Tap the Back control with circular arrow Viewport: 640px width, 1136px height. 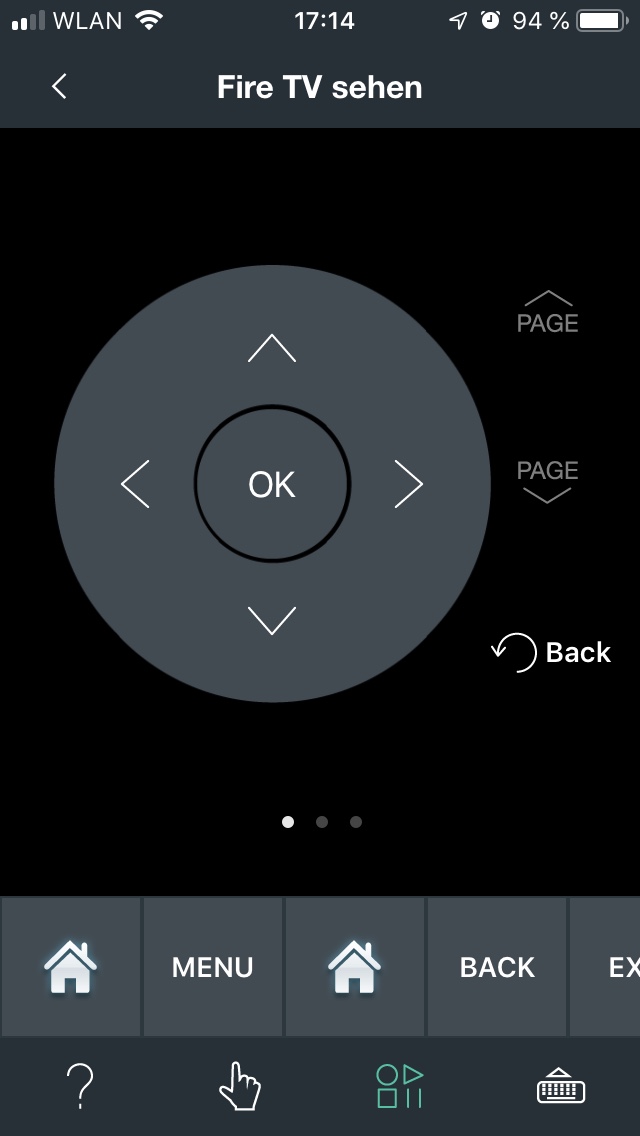(551, 652)
